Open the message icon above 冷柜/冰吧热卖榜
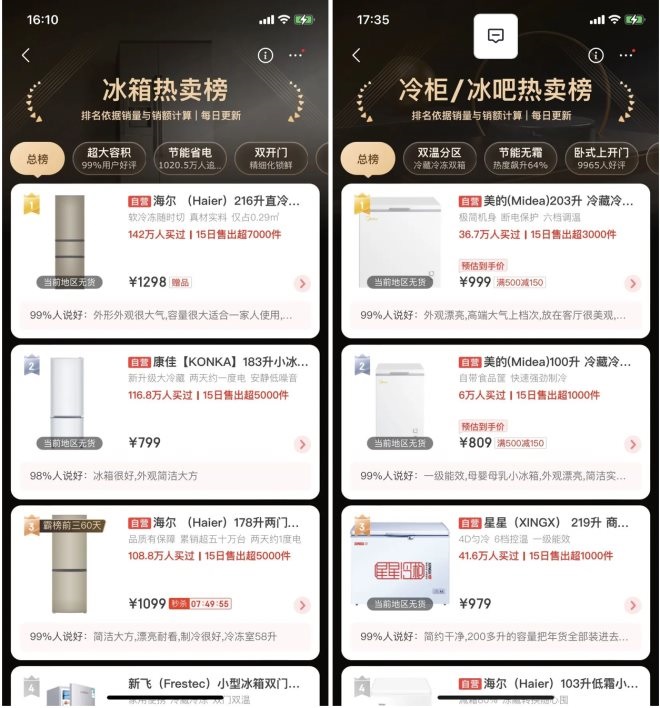Screen dimensions: 660x708 495,36
